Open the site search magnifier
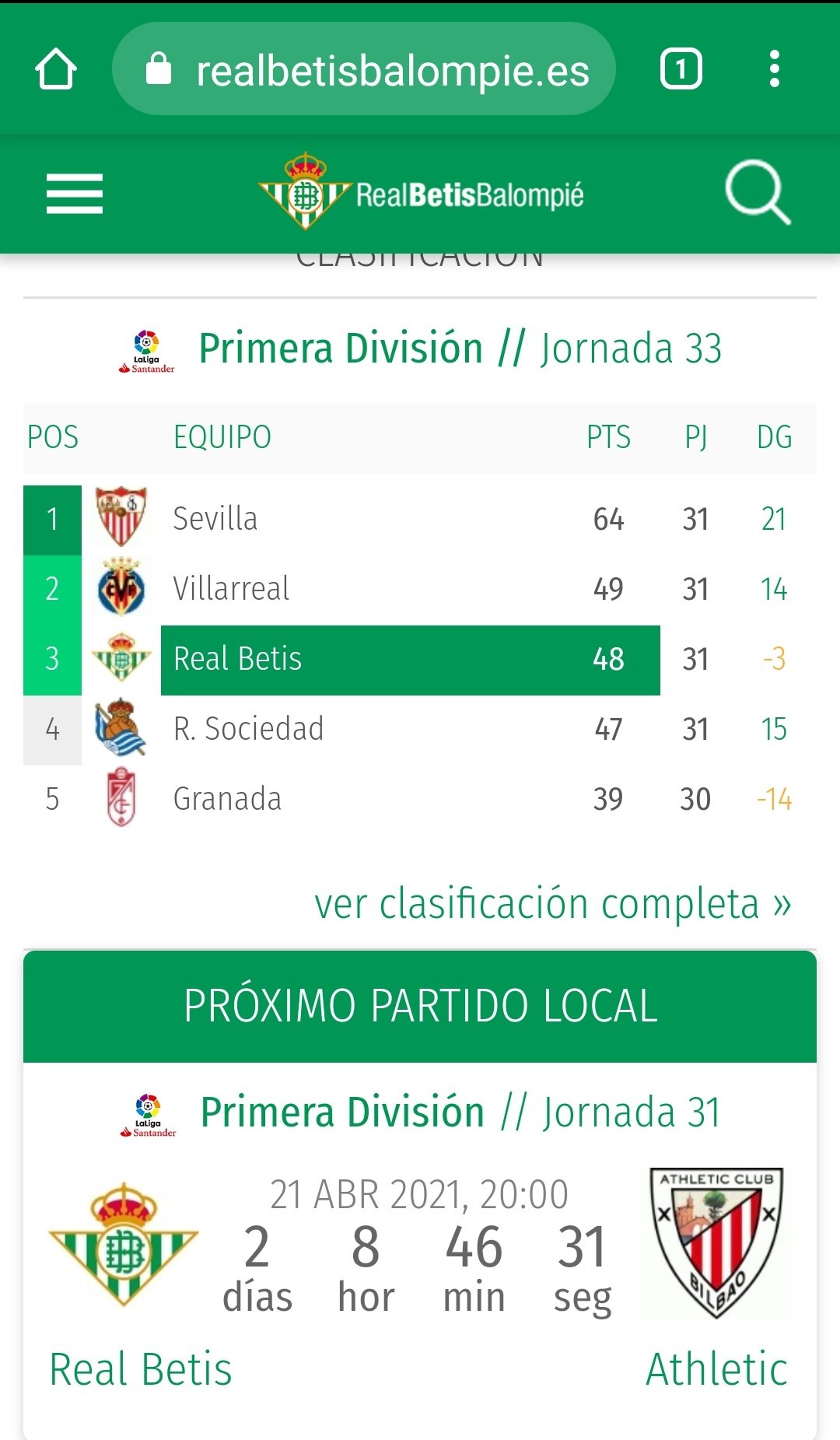The width and height of the screenshot is (840, 1440). [x=758, y=194]
